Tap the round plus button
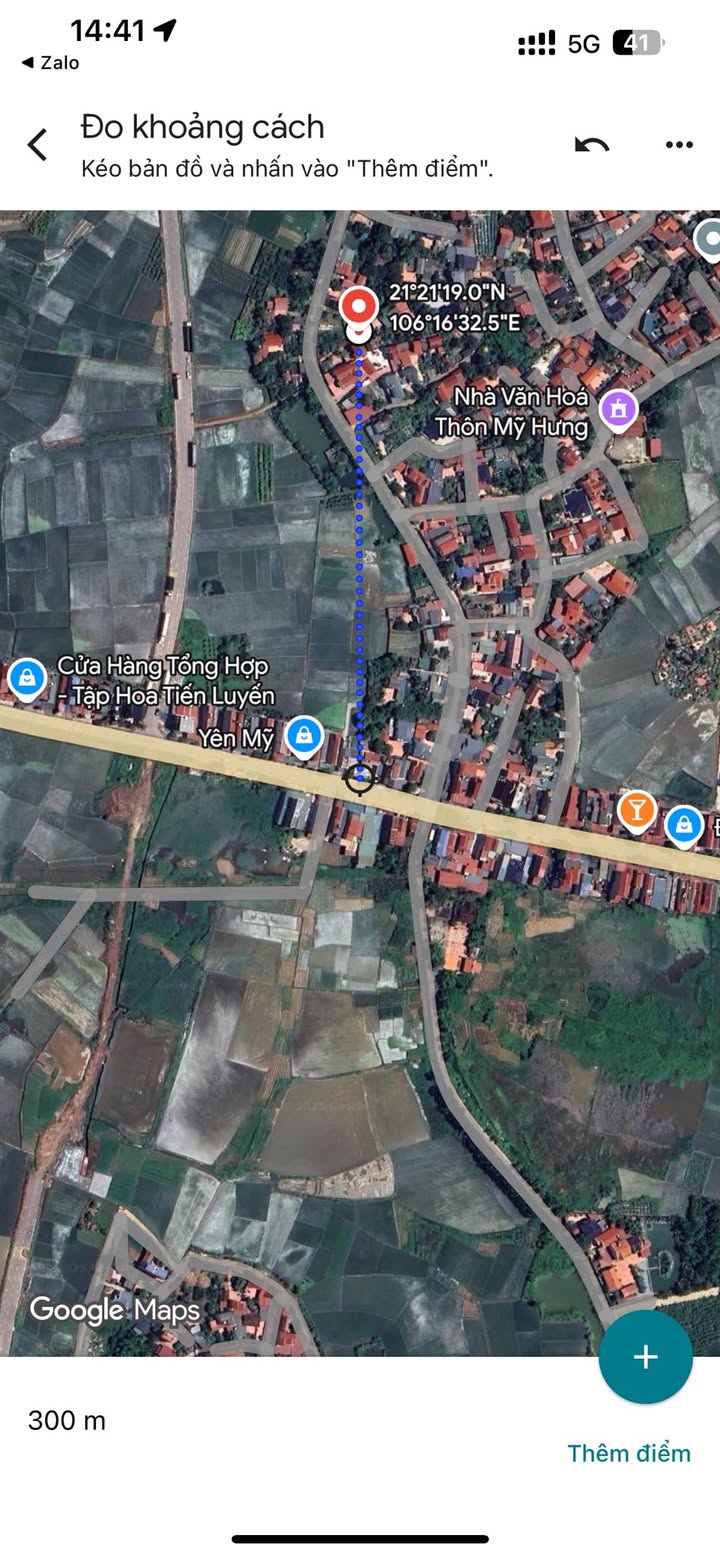Screen dimensions: 720x1557 pyautogui.click(x=645, y=1357)
